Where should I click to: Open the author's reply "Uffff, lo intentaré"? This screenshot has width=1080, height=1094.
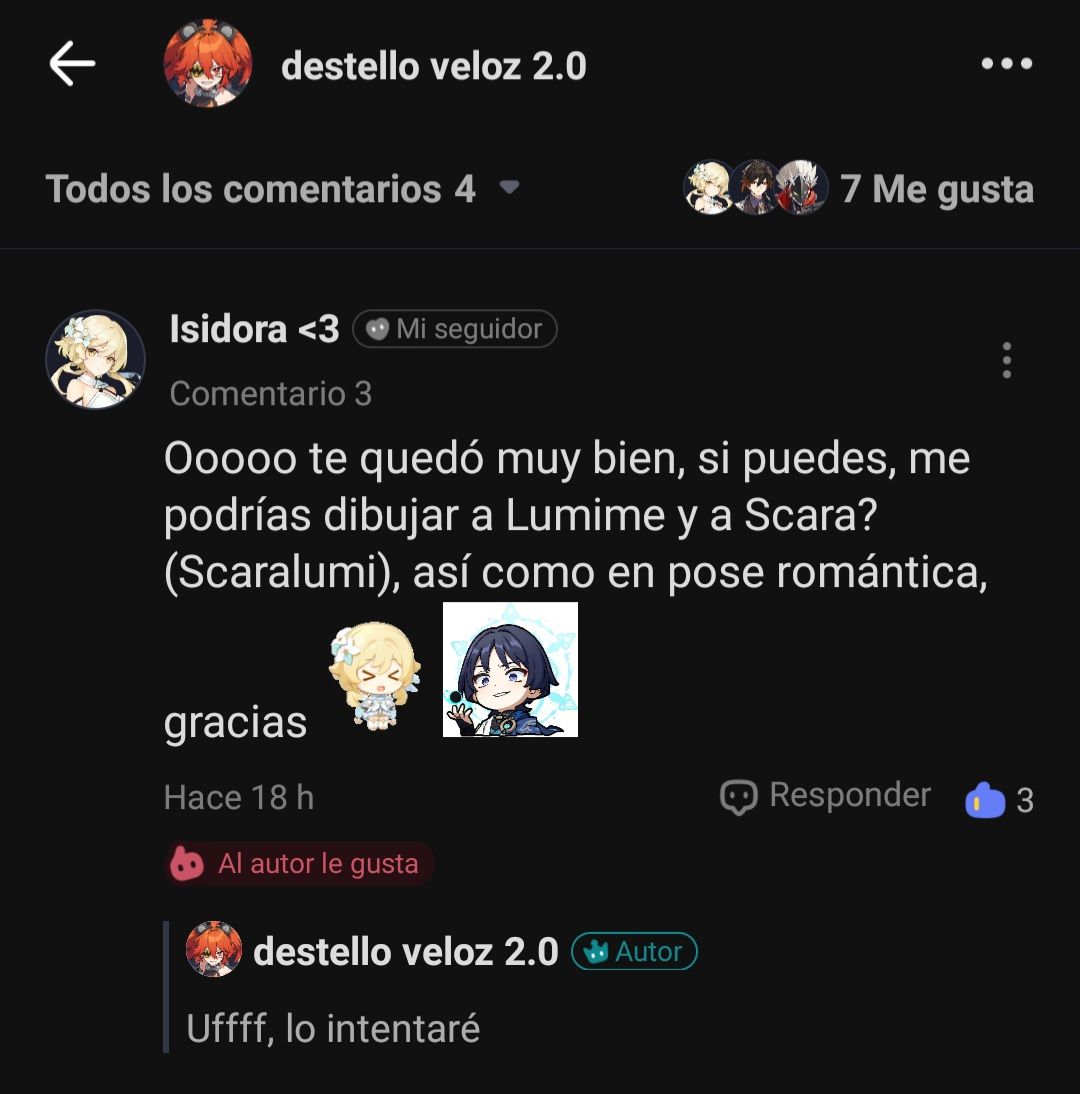pos(333,1029)
